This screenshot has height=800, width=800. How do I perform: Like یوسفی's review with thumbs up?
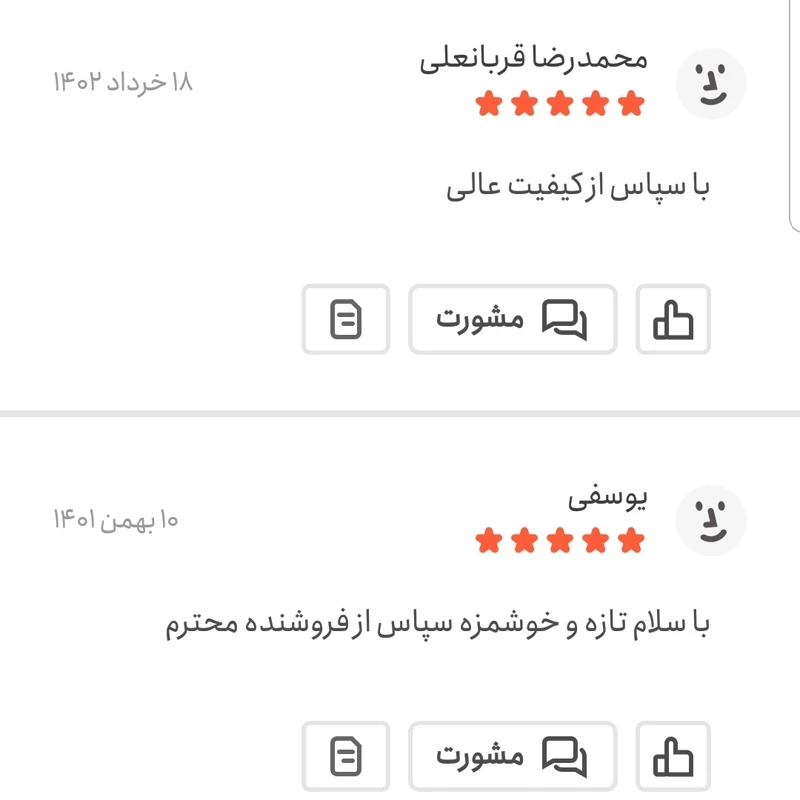[673, 756]
